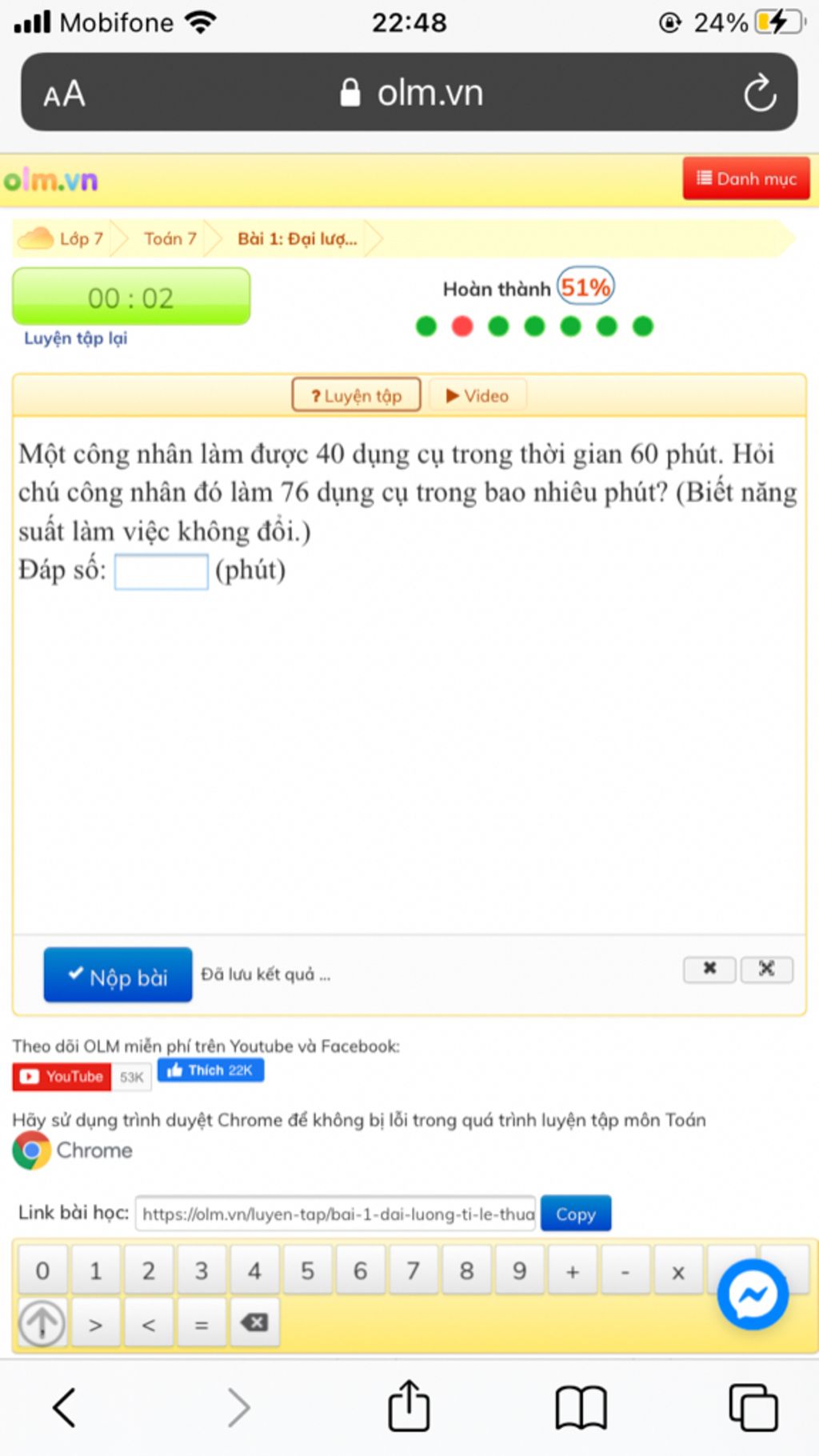Go back in the Safari toolbar
The height and width of the screenshot is (1456, 819).
(64, 1408)
